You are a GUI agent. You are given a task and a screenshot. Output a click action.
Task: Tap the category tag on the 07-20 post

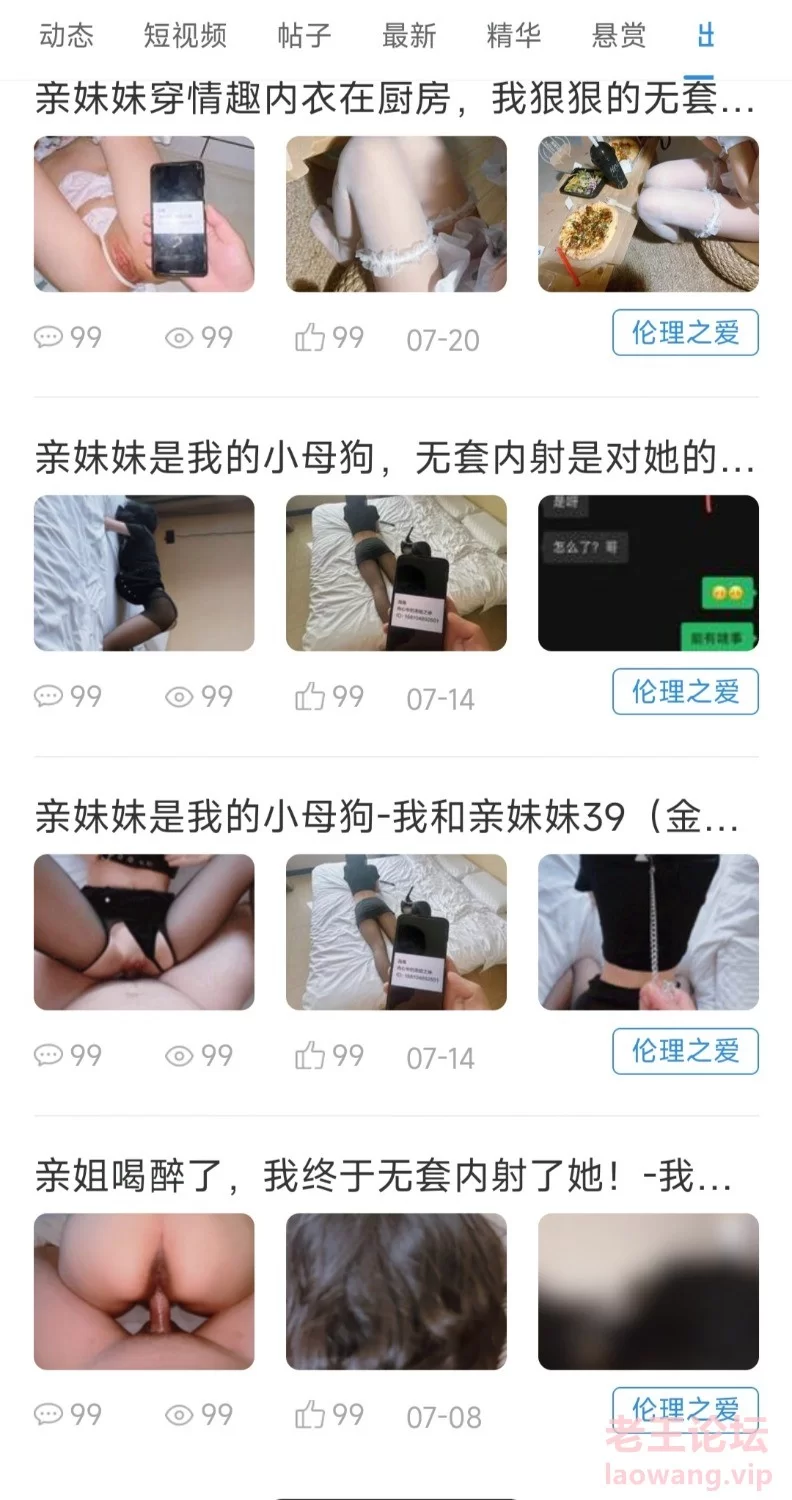[685, 333]
